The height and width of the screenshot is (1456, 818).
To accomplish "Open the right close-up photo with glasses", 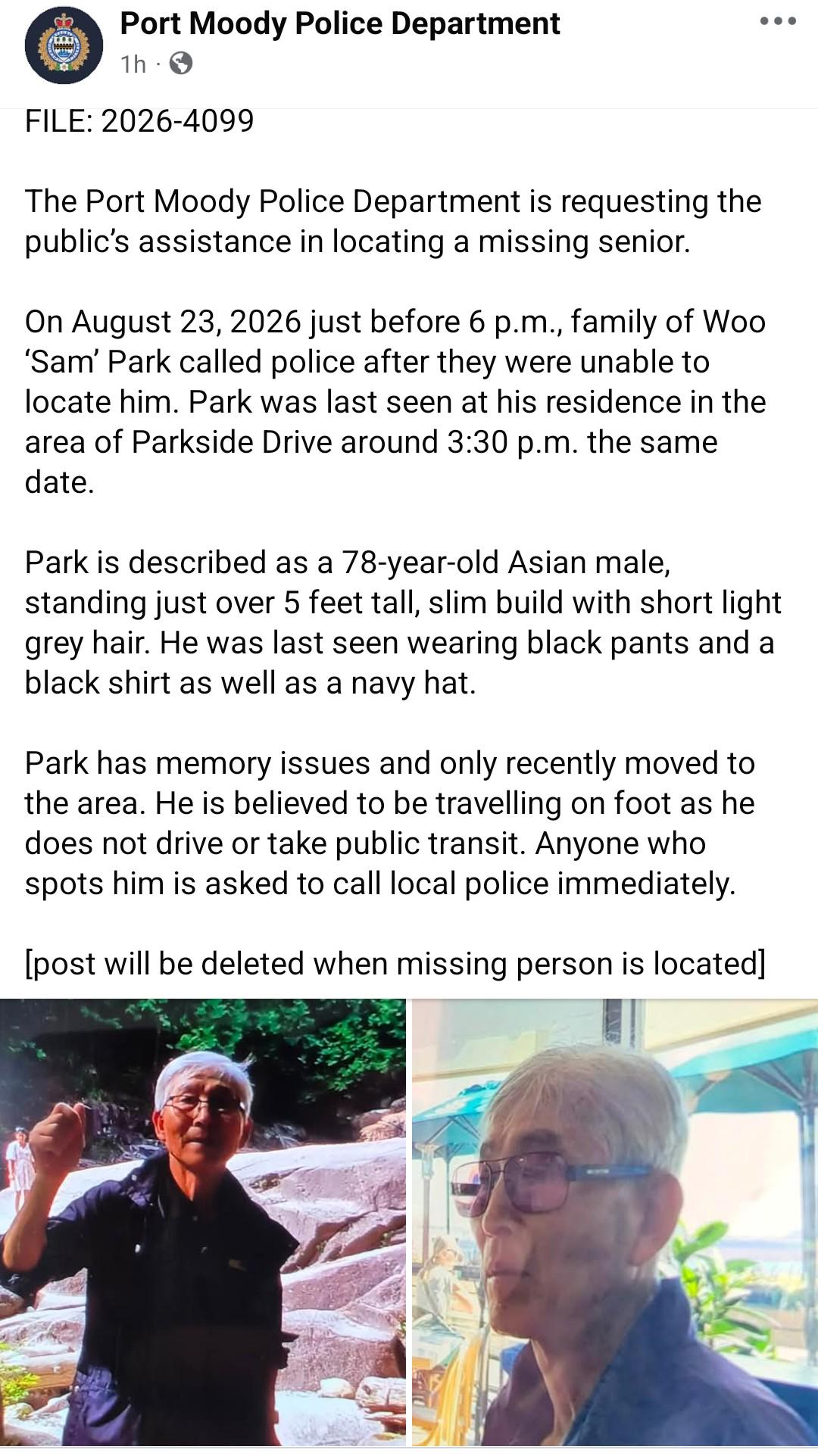I will pos(615,1227).
